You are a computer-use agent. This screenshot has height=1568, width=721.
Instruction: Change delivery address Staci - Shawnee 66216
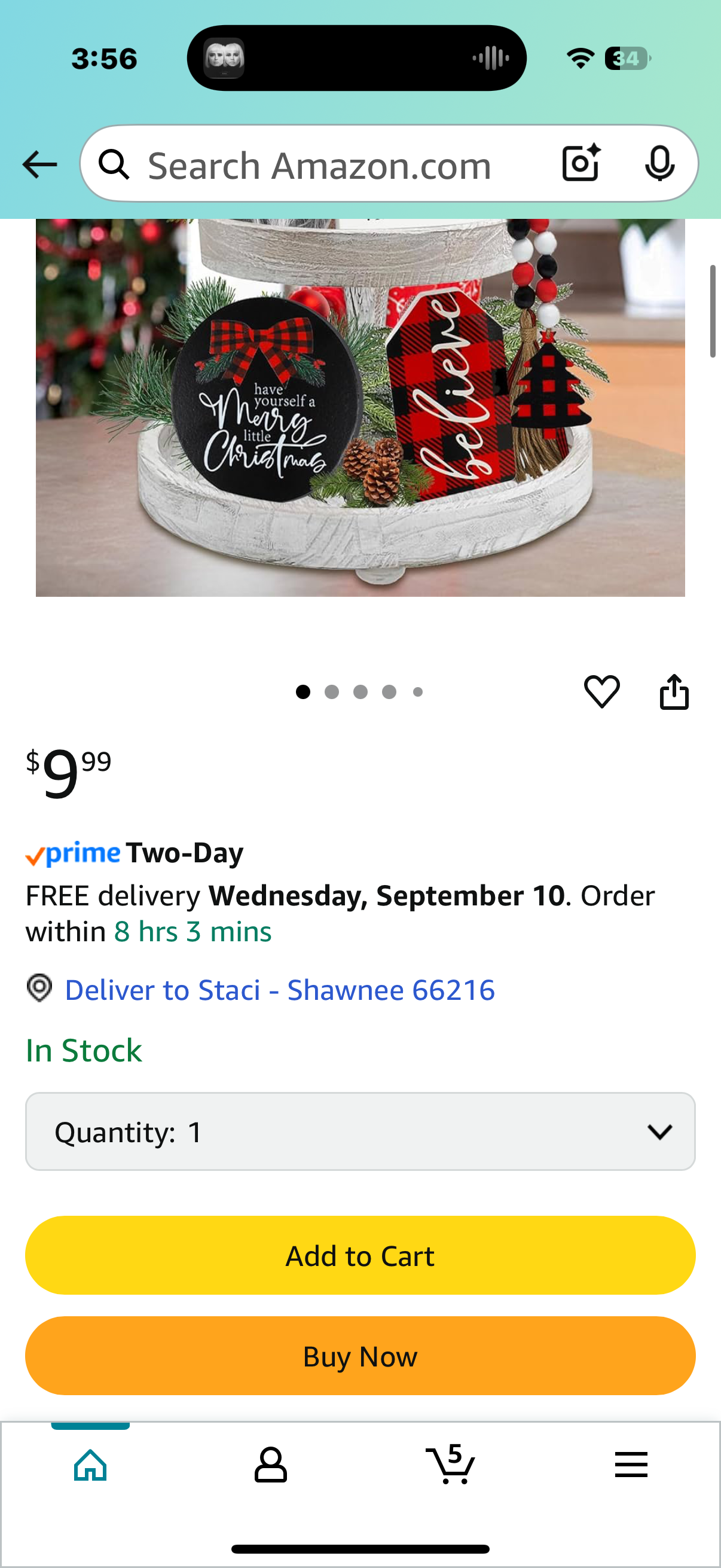[x=279, y=990]
